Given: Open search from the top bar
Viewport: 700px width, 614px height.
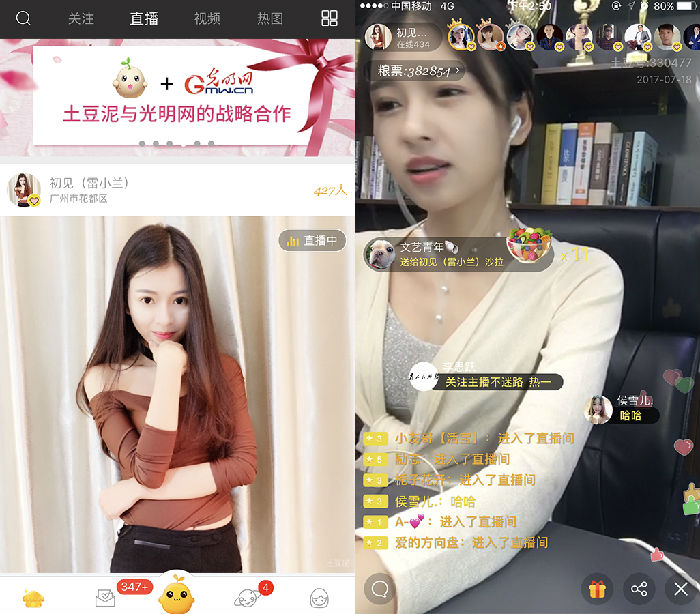Looking at the screenshot, I should pyautogui.click(x=23, y=18).
